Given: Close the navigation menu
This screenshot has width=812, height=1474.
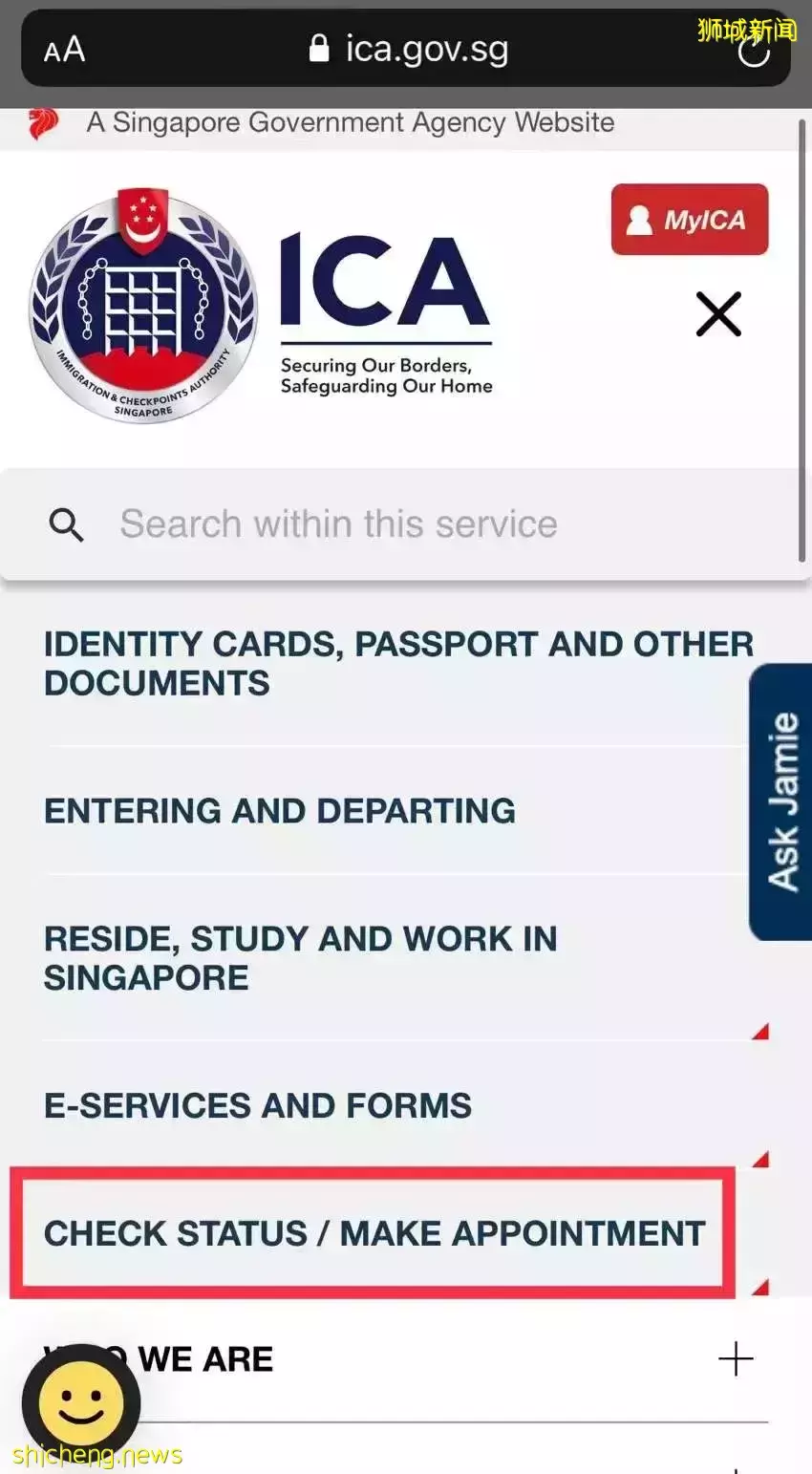Looking at the screenshot, I should (x=718, y=314).
